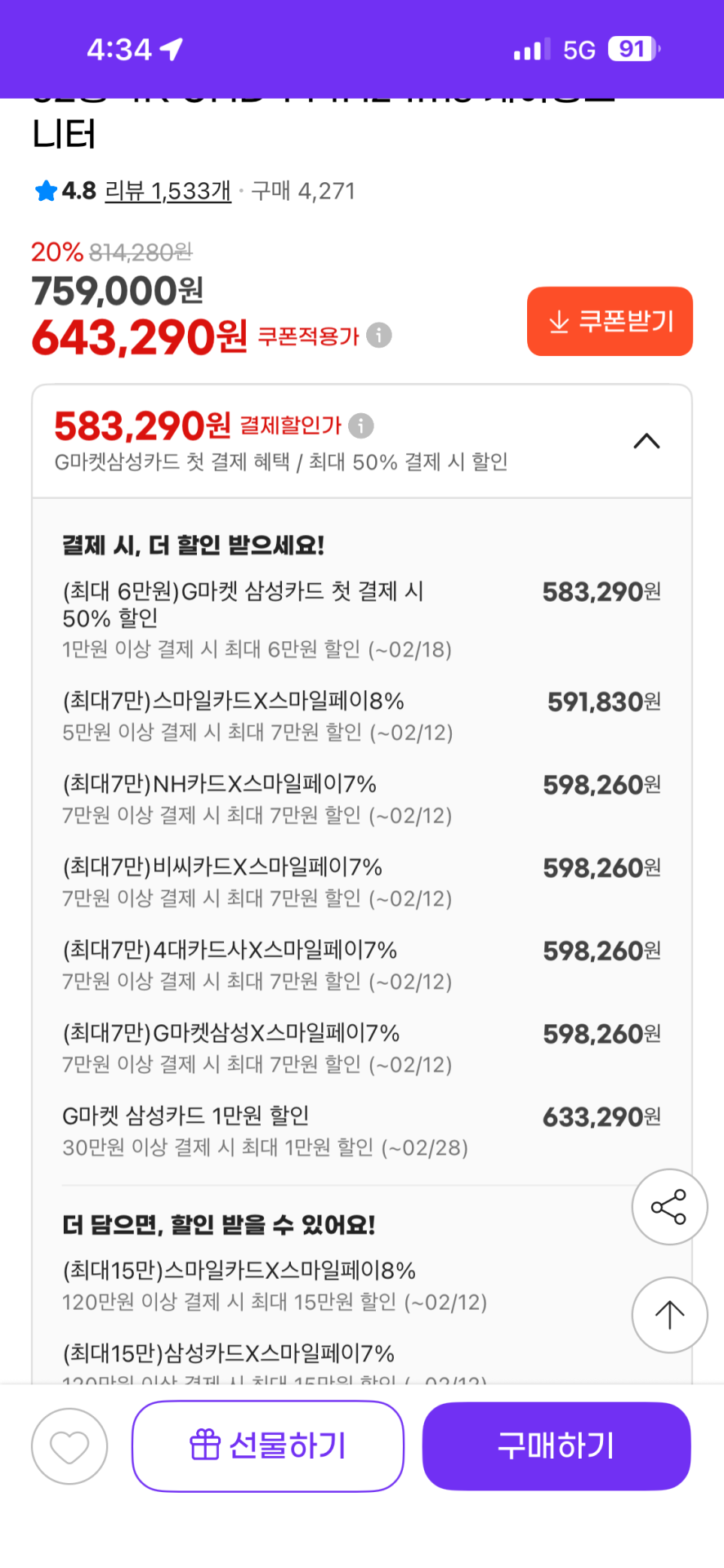
Task: Show info for 쿠폰적용가 price
Action: point(379,335)
